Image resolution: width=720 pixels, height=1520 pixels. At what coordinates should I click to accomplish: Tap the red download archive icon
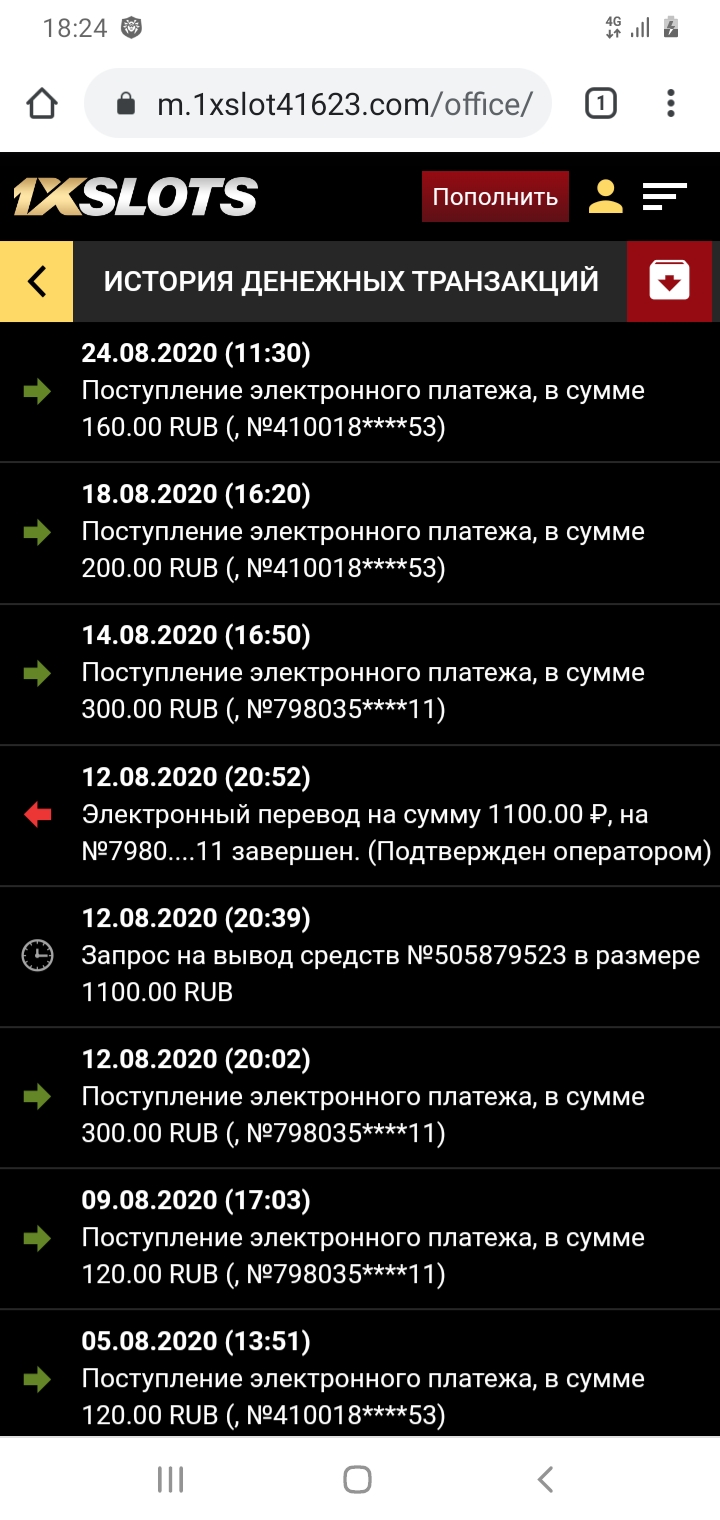[669, 282]
